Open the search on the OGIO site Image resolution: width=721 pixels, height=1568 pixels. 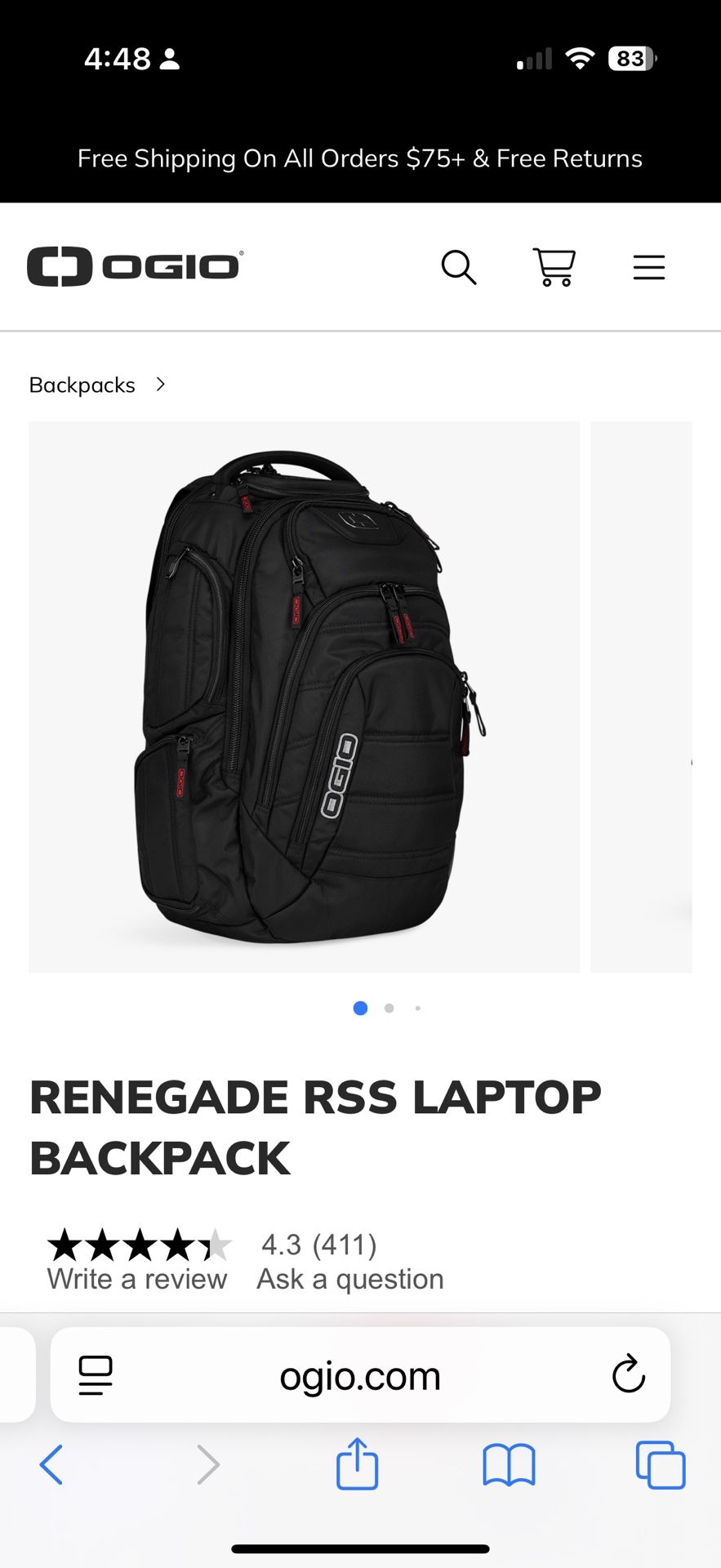[x=459, y=267]
